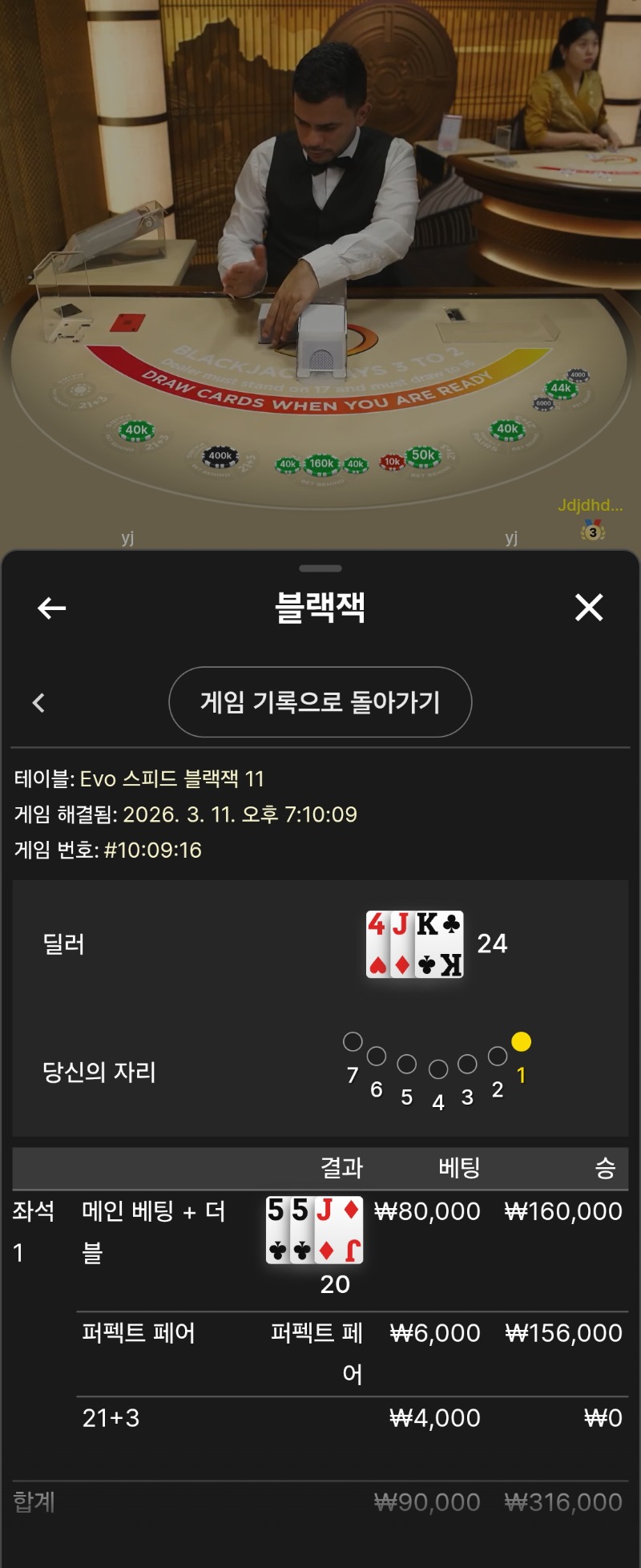Tap the left chevron to view previous game
The image size is (641, 1568).
tap(38, 703)
